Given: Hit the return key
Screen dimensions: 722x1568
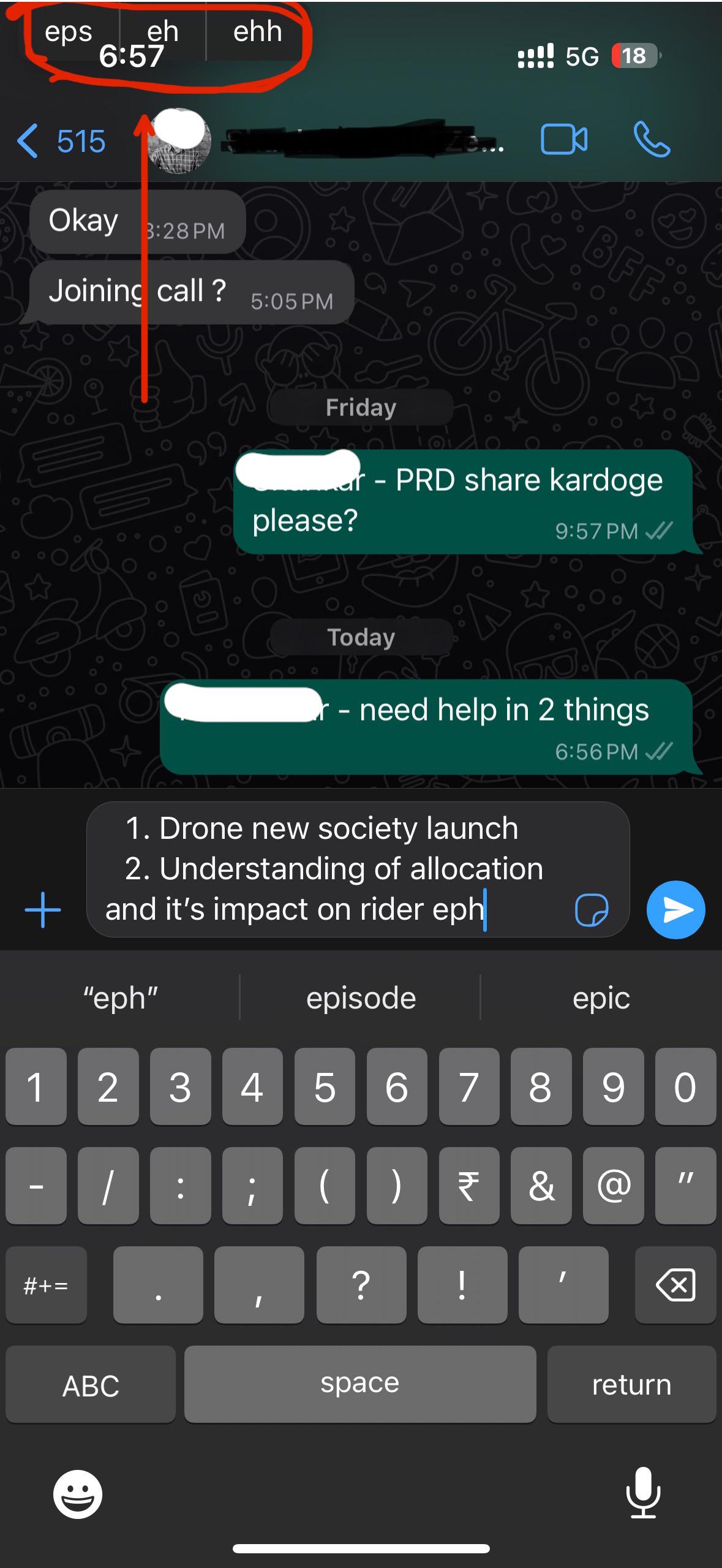Looking at the screenshot, I should (631, 1385).
